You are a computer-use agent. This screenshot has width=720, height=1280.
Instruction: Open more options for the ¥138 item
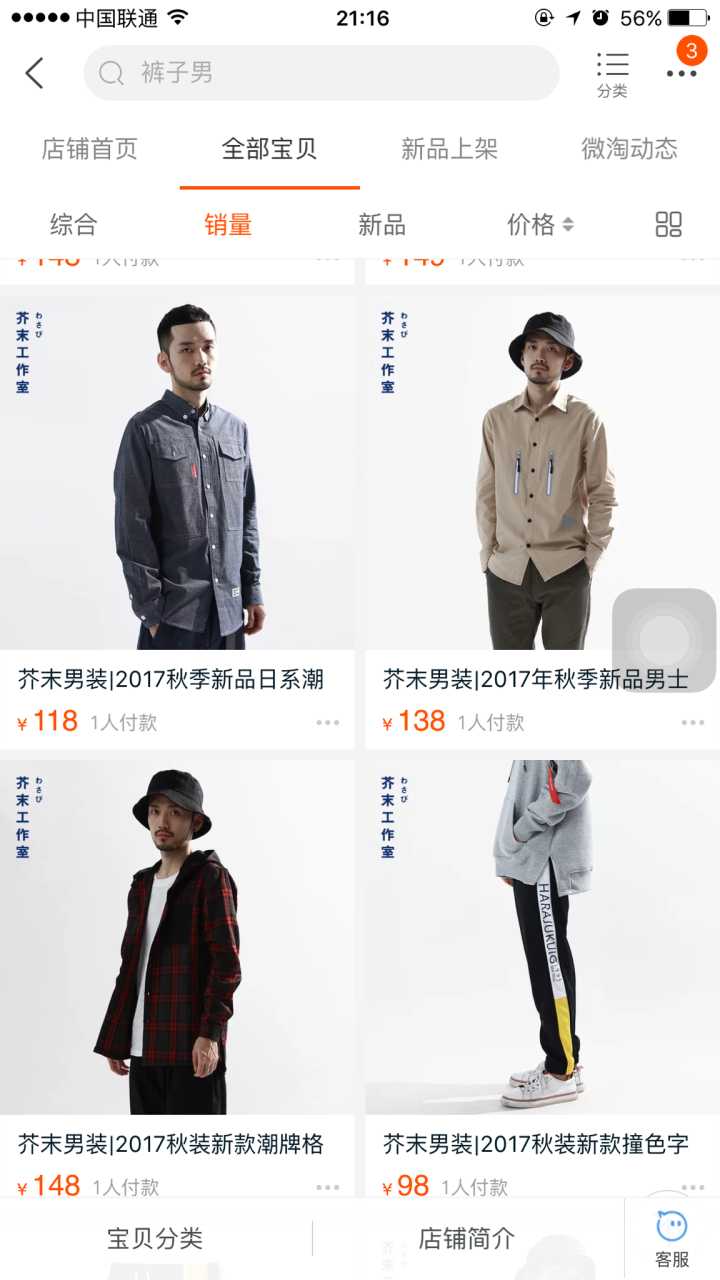693,722
